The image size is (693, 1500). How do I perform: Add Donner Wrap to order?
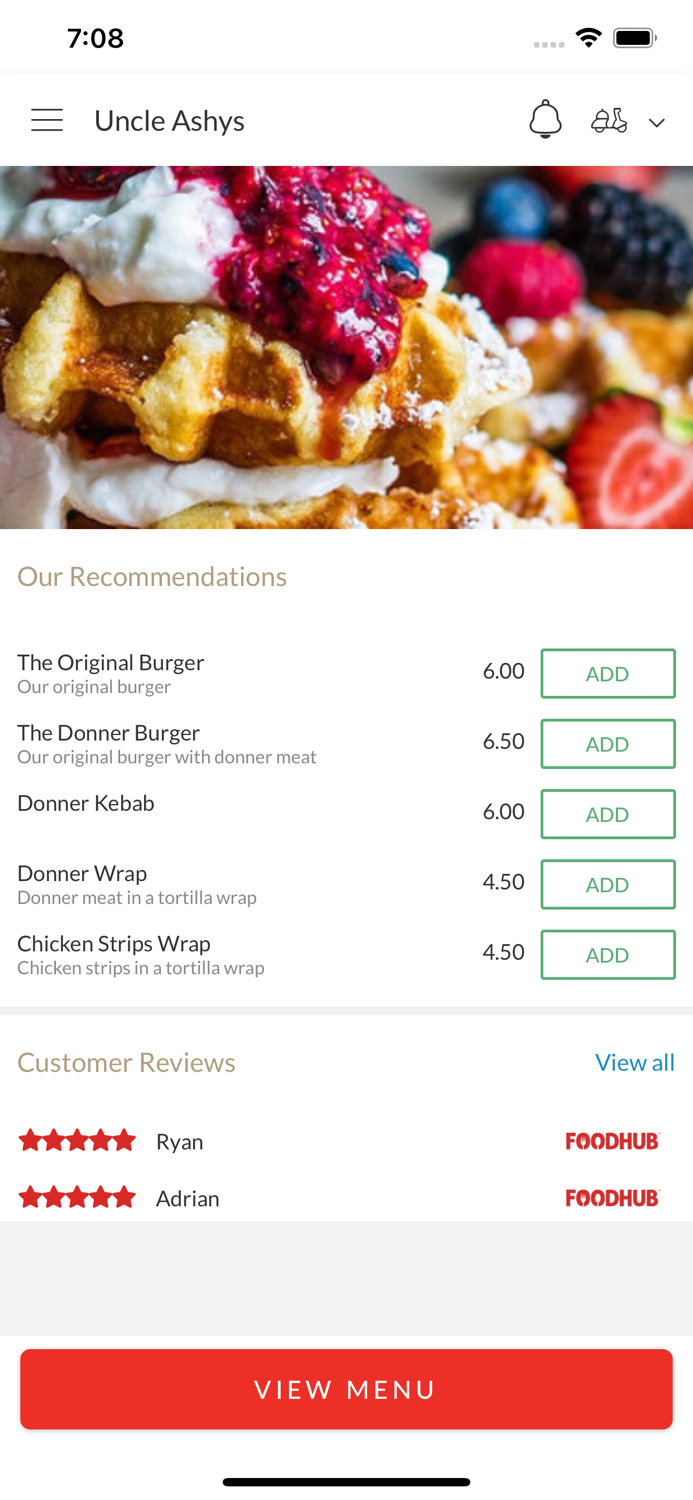[x=607, y=884]
